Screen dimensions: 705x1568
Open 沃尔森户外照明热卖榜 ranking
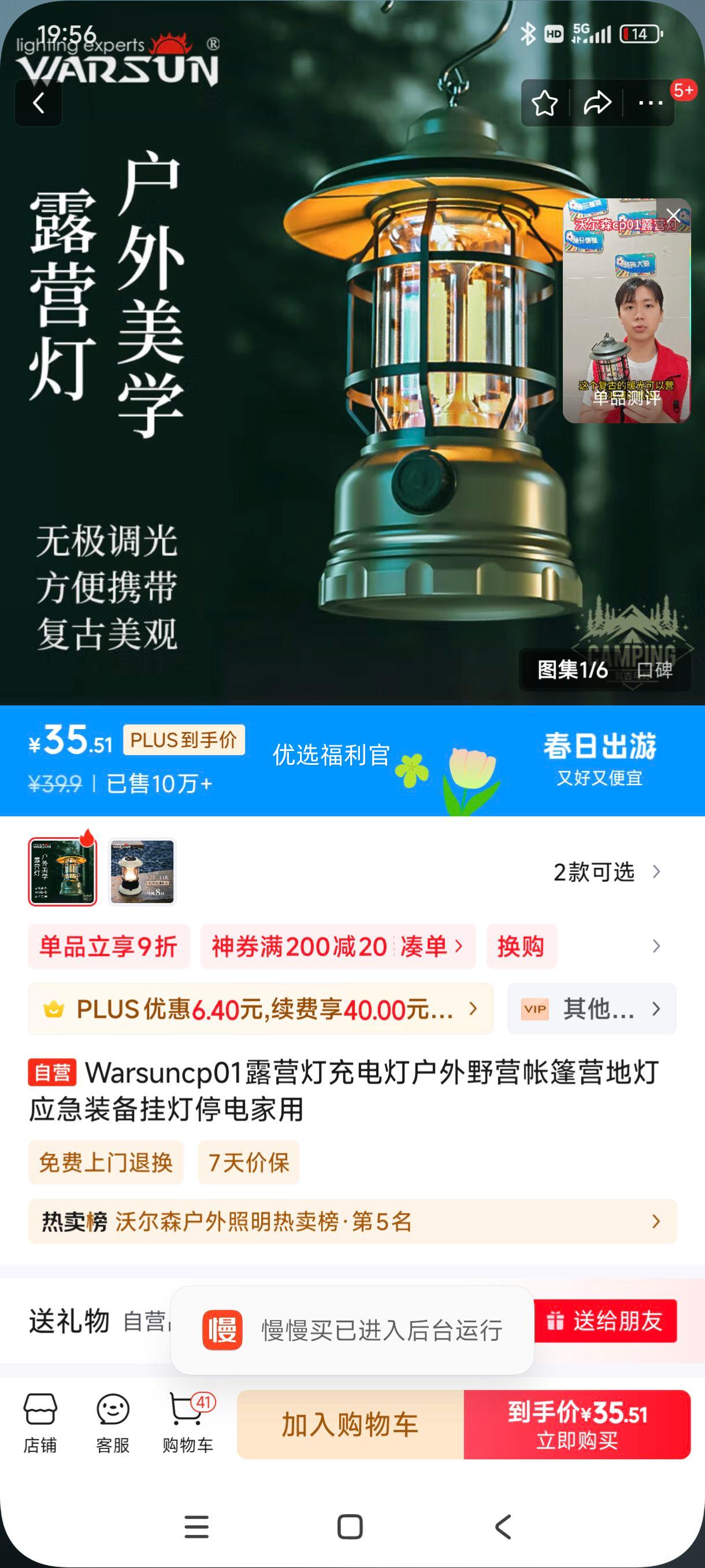(351, 1221)
